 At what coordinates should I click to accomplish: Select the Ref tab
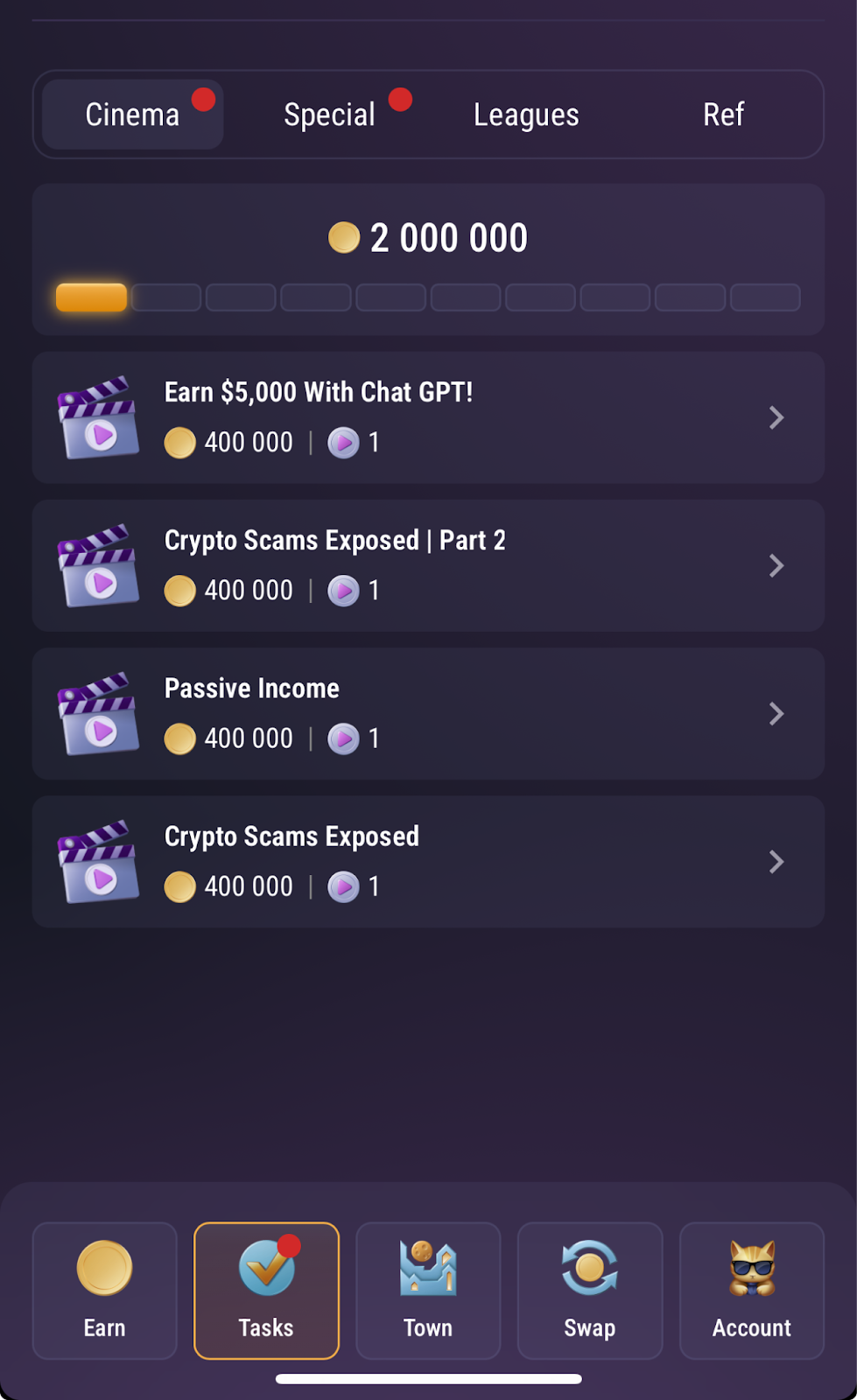pos(723,115)
